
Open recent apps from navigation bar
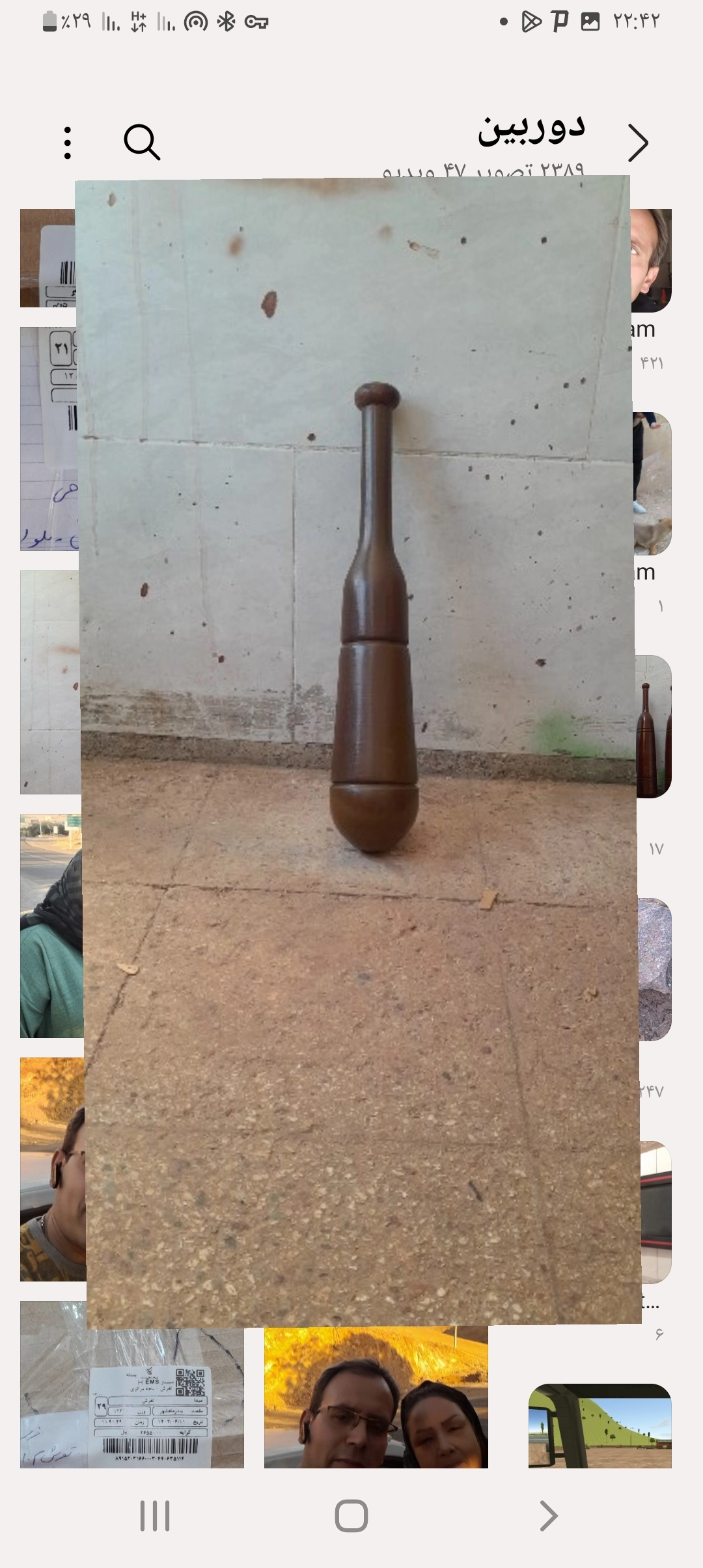(x=155, y=1516)
